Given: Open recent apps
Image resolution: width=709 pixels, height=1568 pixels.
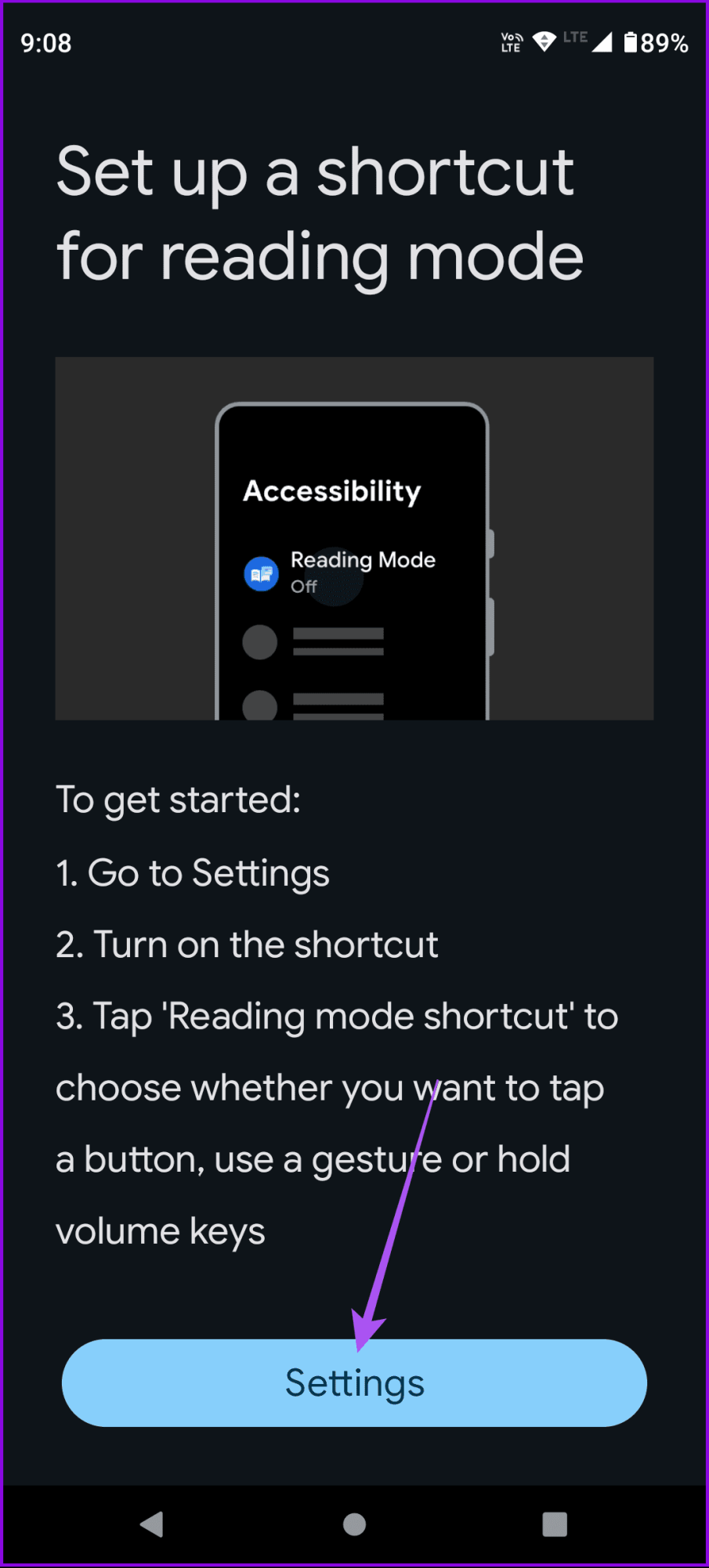Looking at the screenshot, I should pyautogui.click(x=555, y=1524).
